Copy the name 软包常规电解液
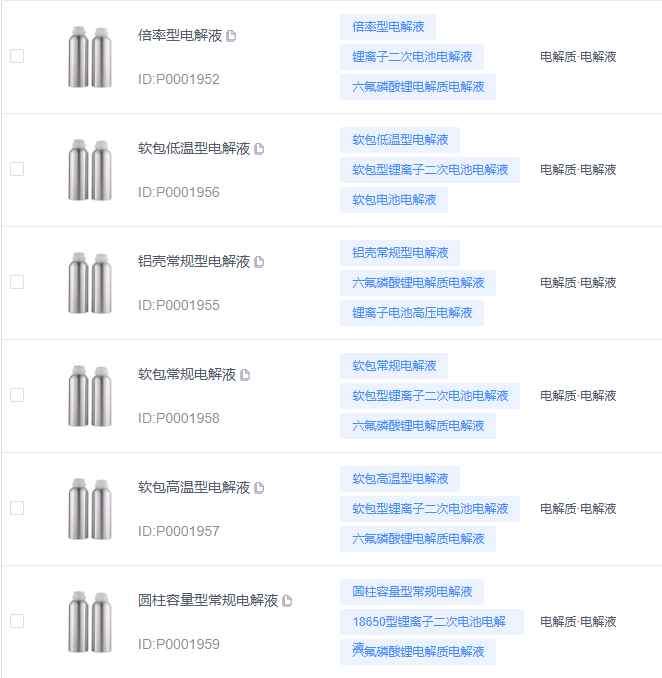 pos(246,375)
